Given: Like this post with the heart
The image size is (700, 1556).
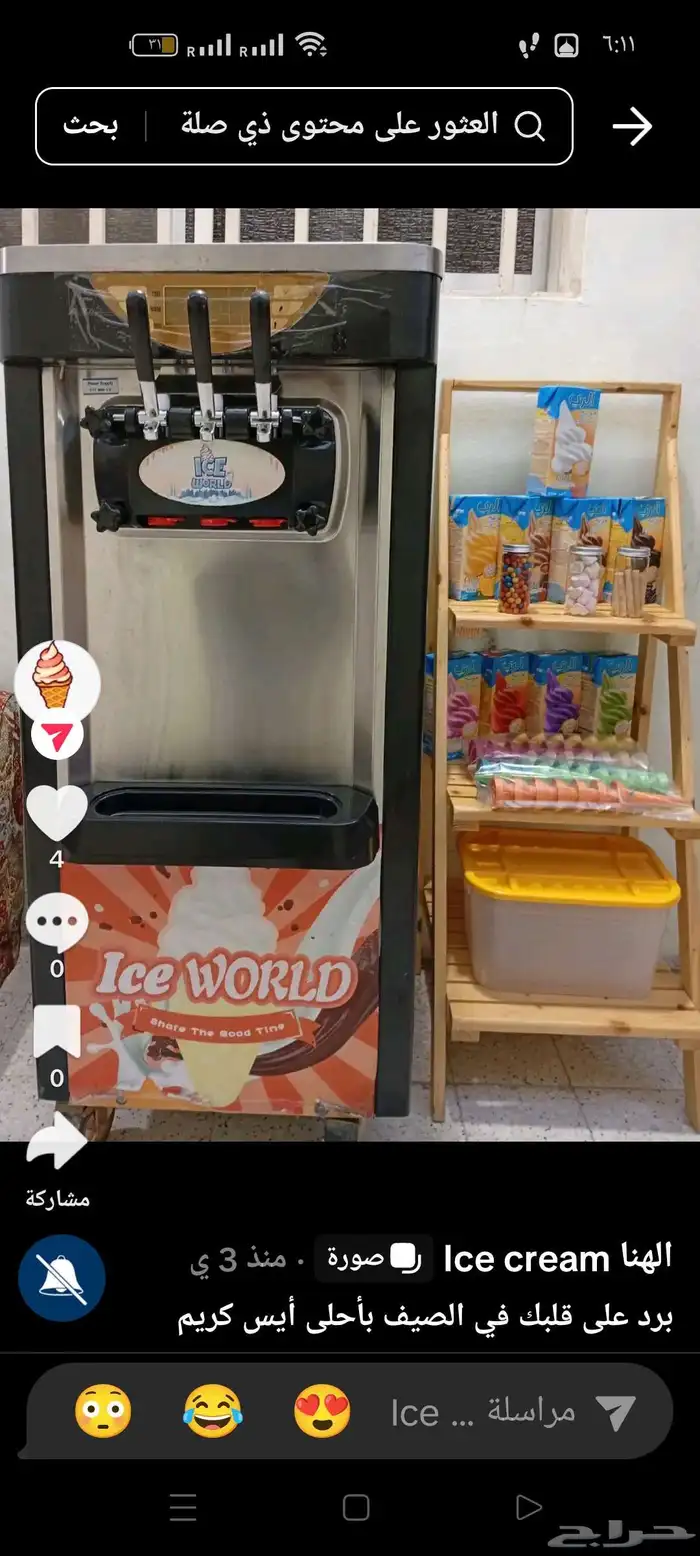Looking at the screenshot, I should (x=56, y=812).
